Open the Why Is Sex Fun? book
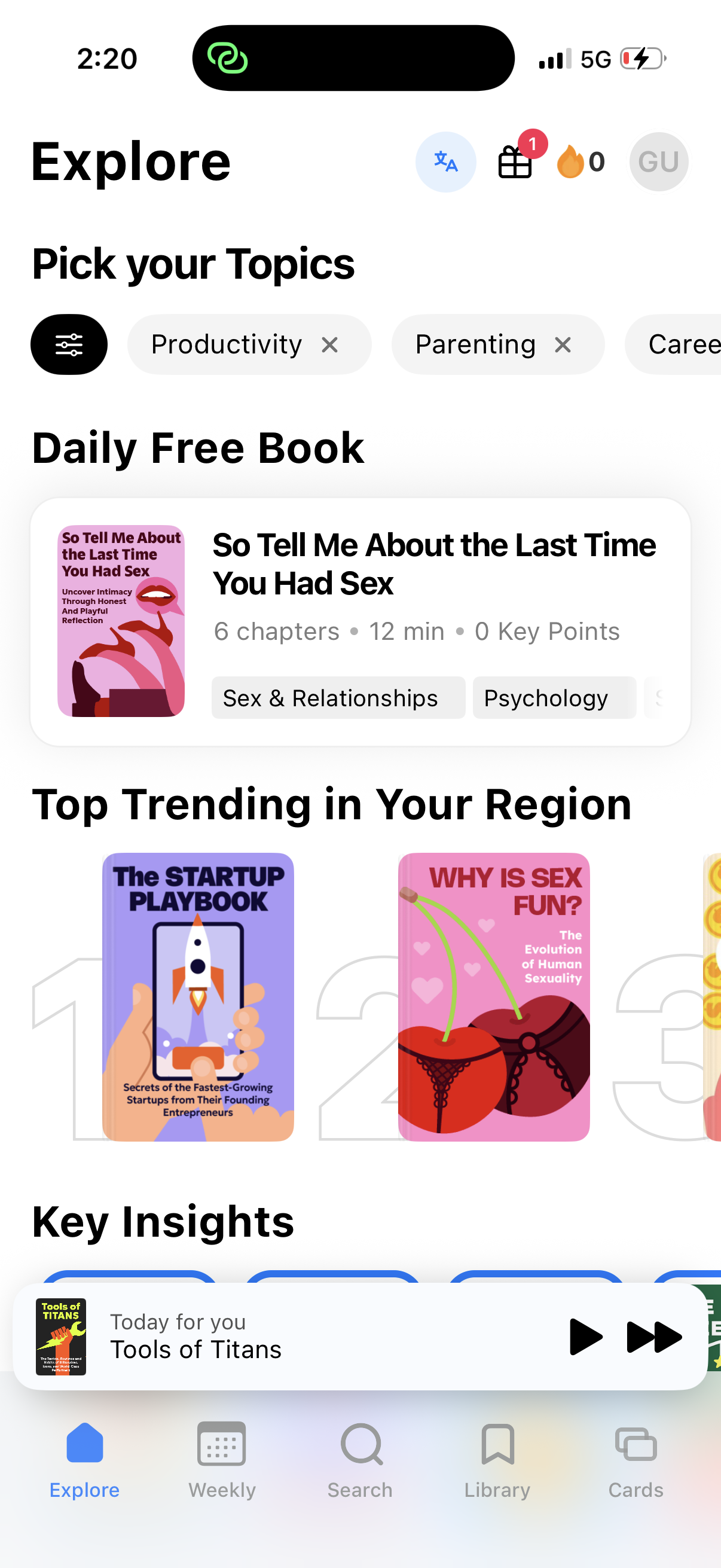Screen dimensions: 721x1568 point(493,997)
